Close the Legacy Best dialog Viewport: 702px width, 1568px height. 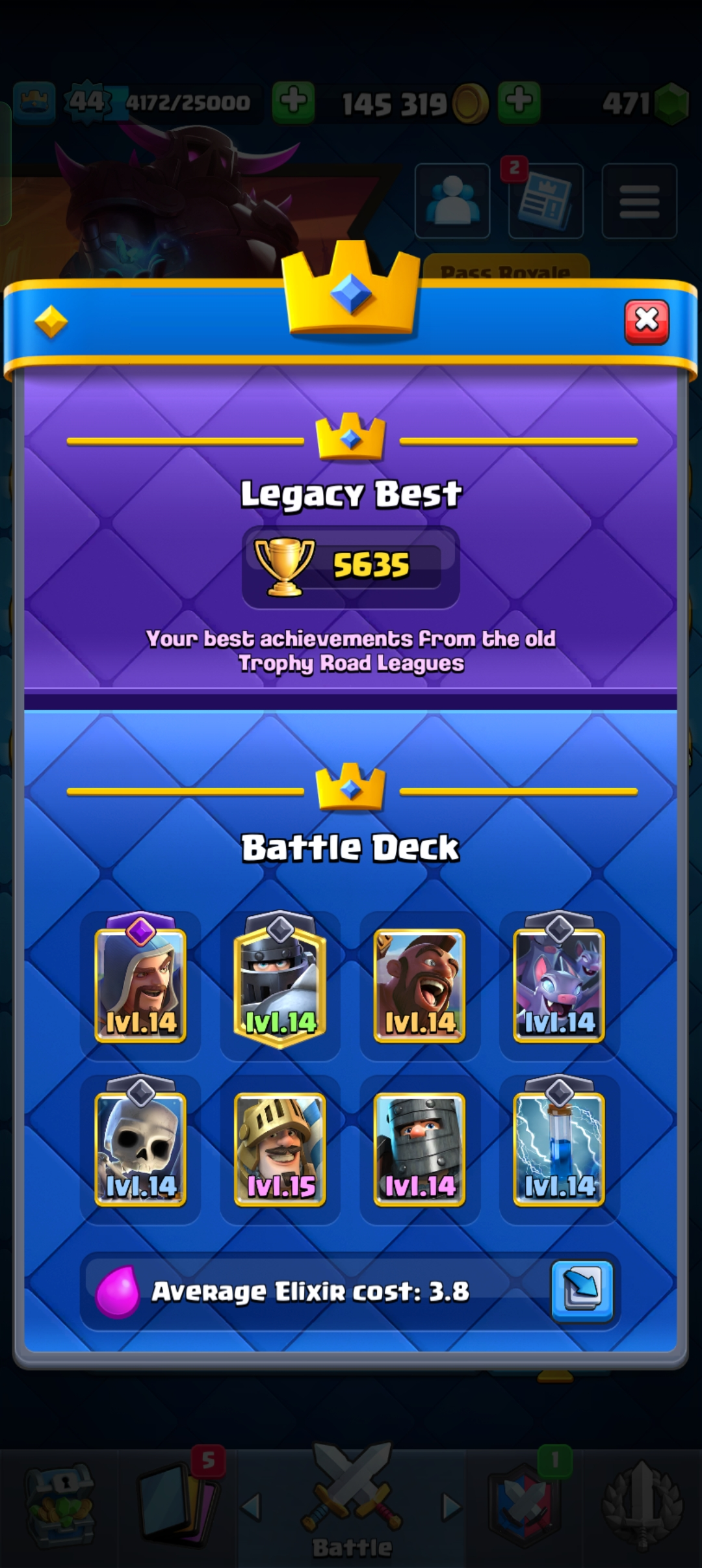[x=646, y=321]
